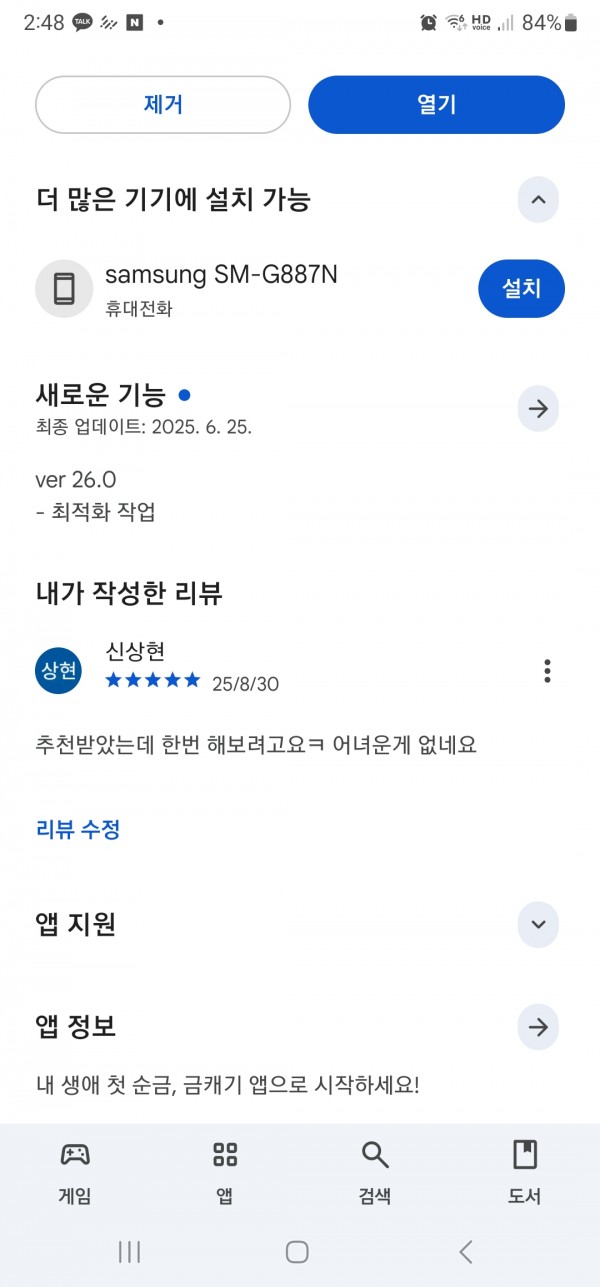The image size is (600, 1287).
Task: Tap 리뷰 수정 to edit review
Action: tap(78, 829)
